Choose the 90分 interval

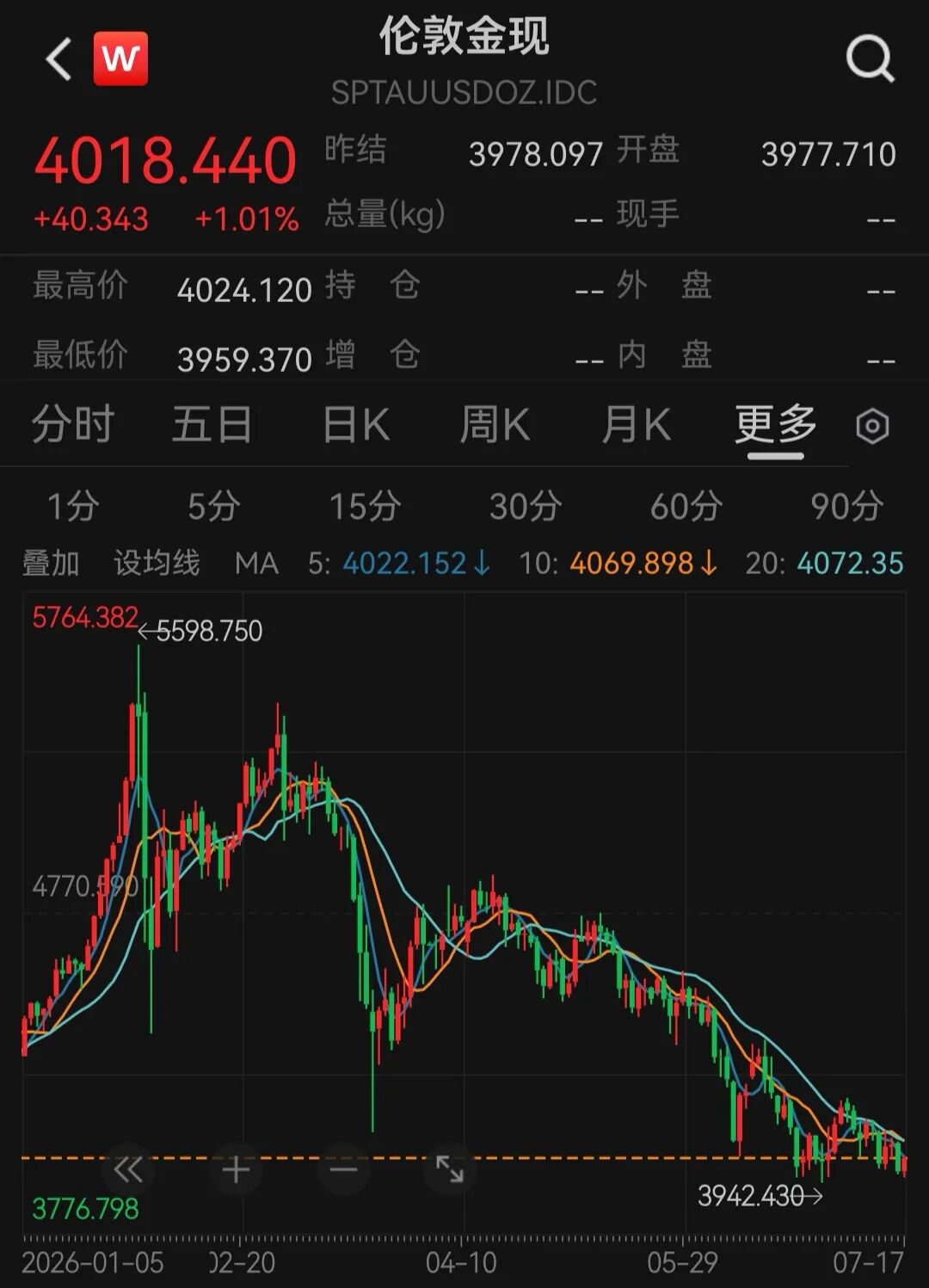(846, 507)
